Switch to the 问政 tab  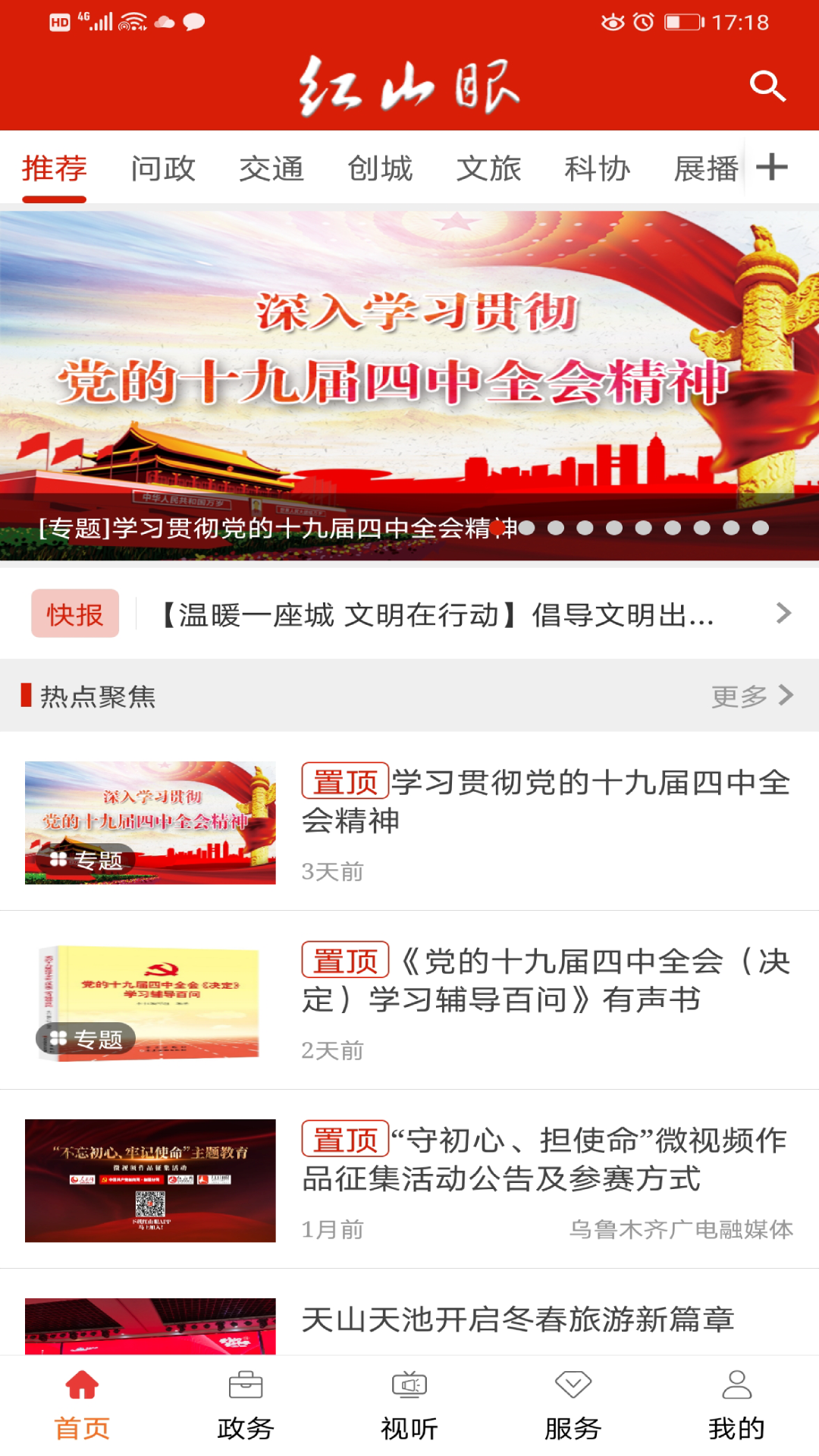pyautogui.click(x=163, y=168)
